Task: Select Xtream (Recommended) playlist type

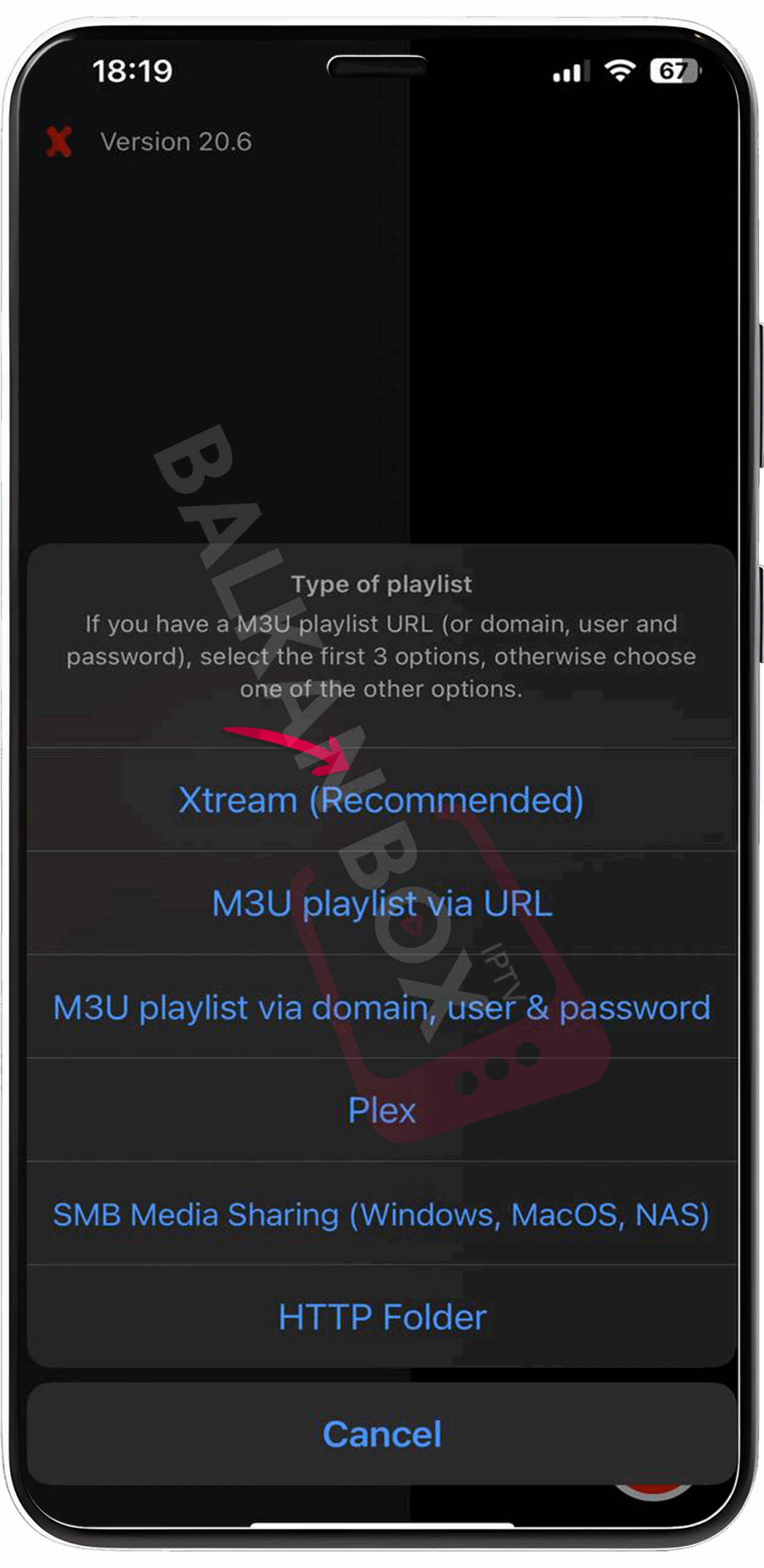Action: [381, 800]
